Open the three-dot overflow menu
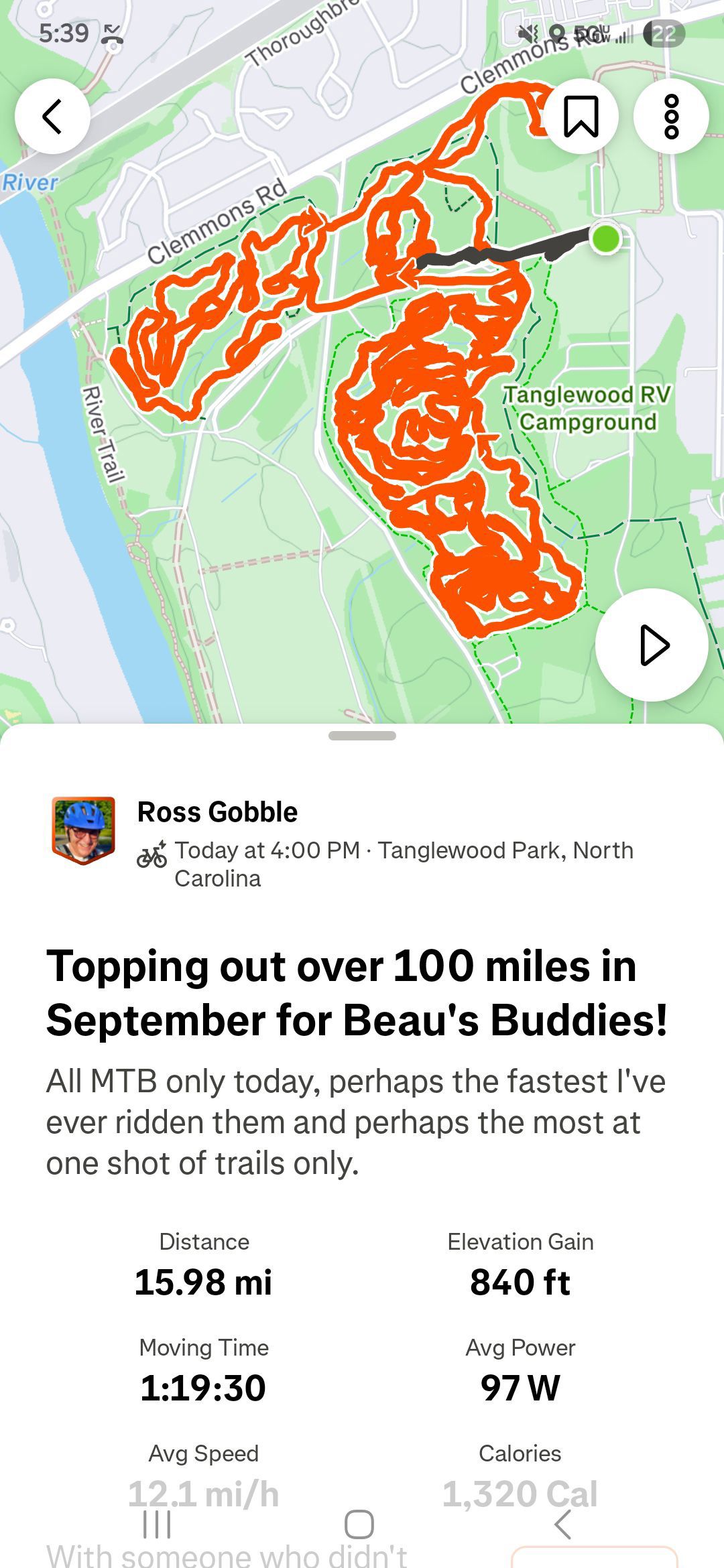The height and width of the screenshot is (1568, 724). pos(671,116)
